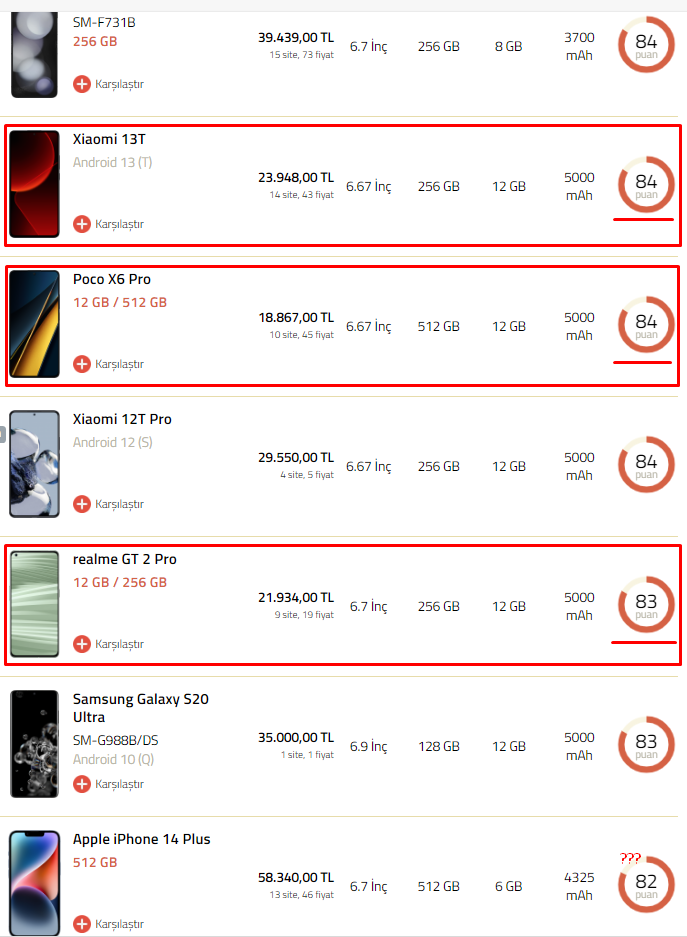Viewport: 687px width, 937px height.
Task: View the Poco X6 Pro product image
Action: click(35, 323)
